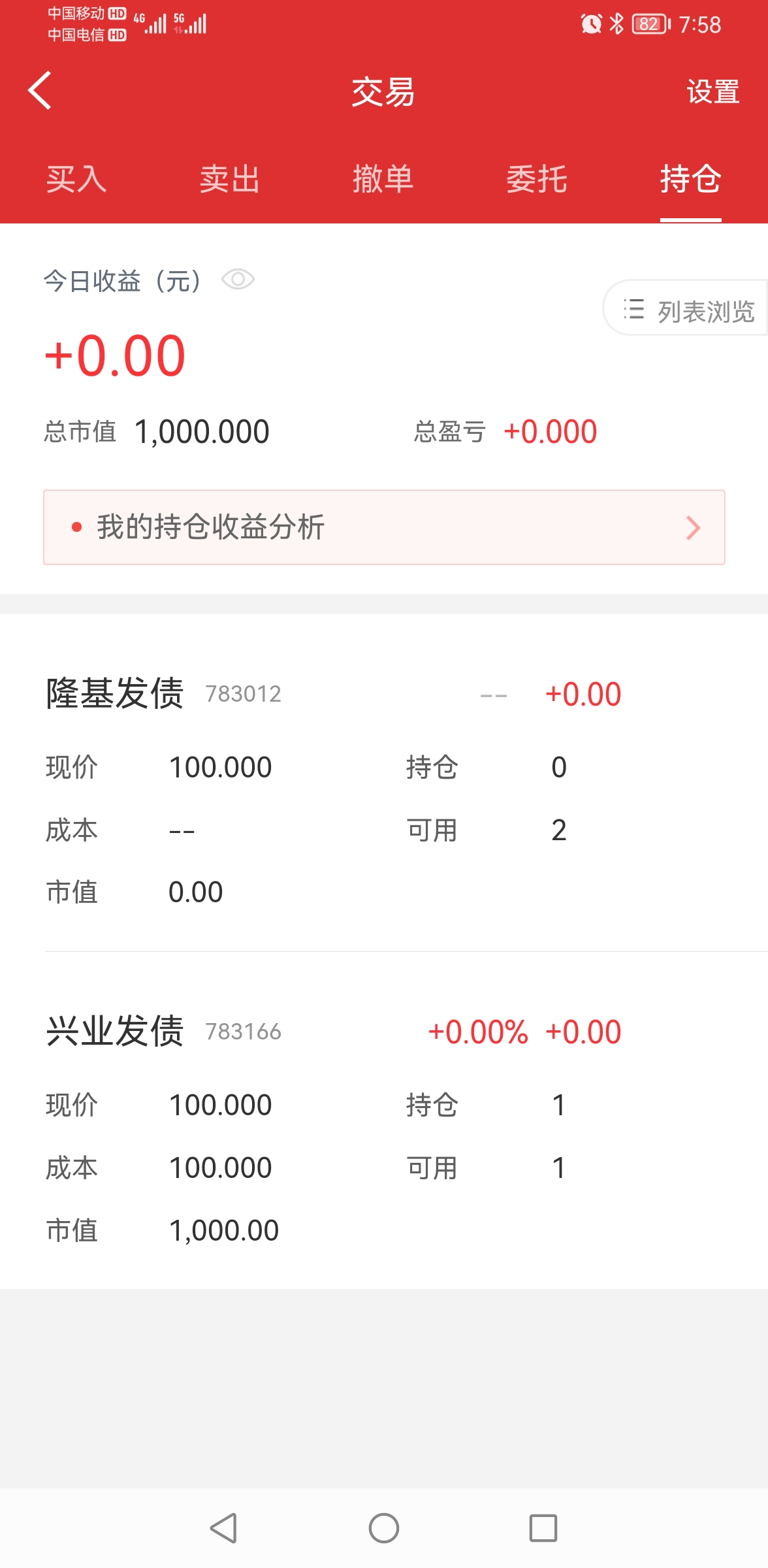Tap the system home button

click(x=384, y=1528)
